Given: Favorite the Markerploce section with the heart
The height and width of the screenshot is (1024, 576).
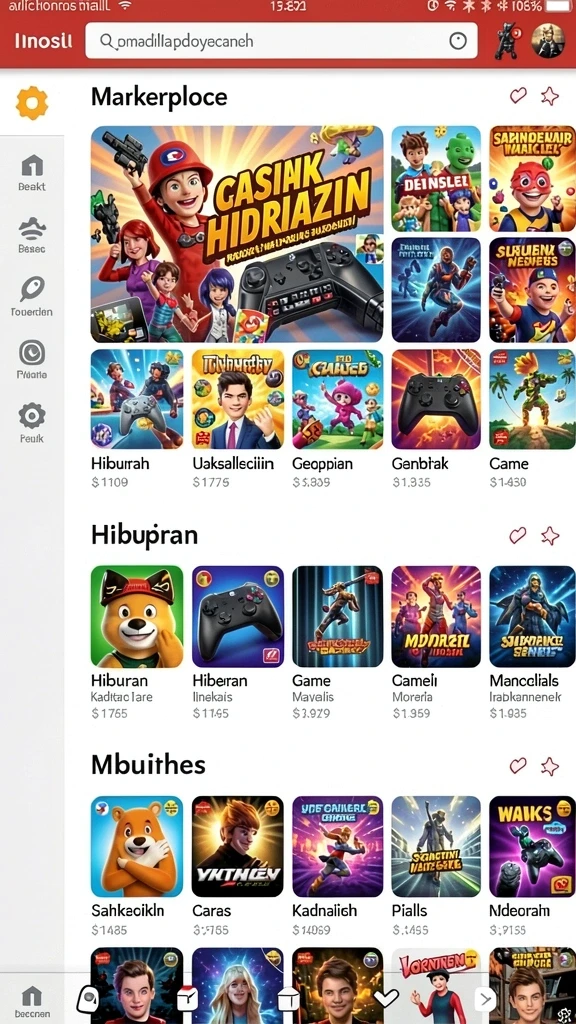Looking at the screenshot, I should (x=518, y=96).
